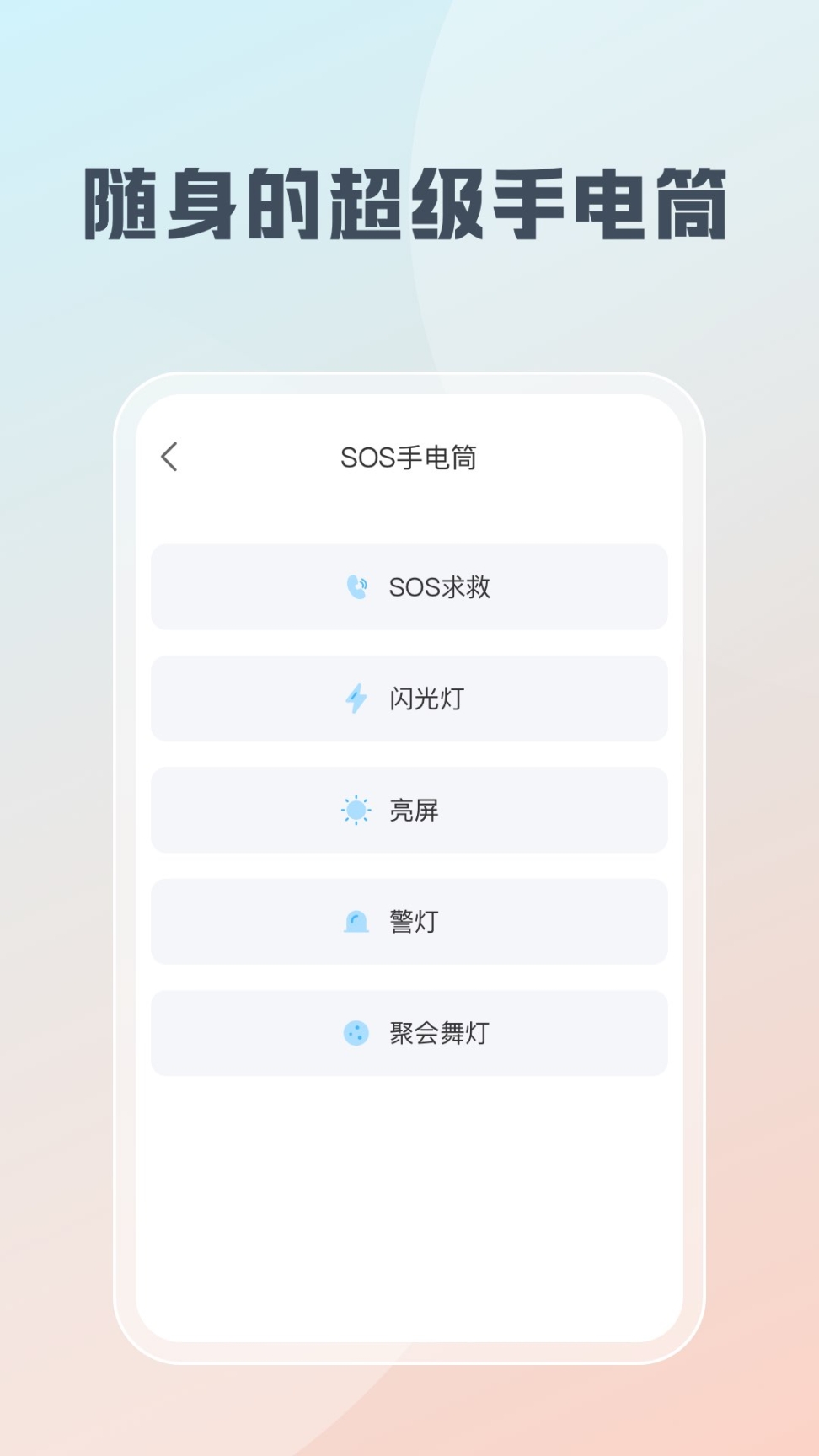Tap the back arrow at top left

(x=169, y=458)
